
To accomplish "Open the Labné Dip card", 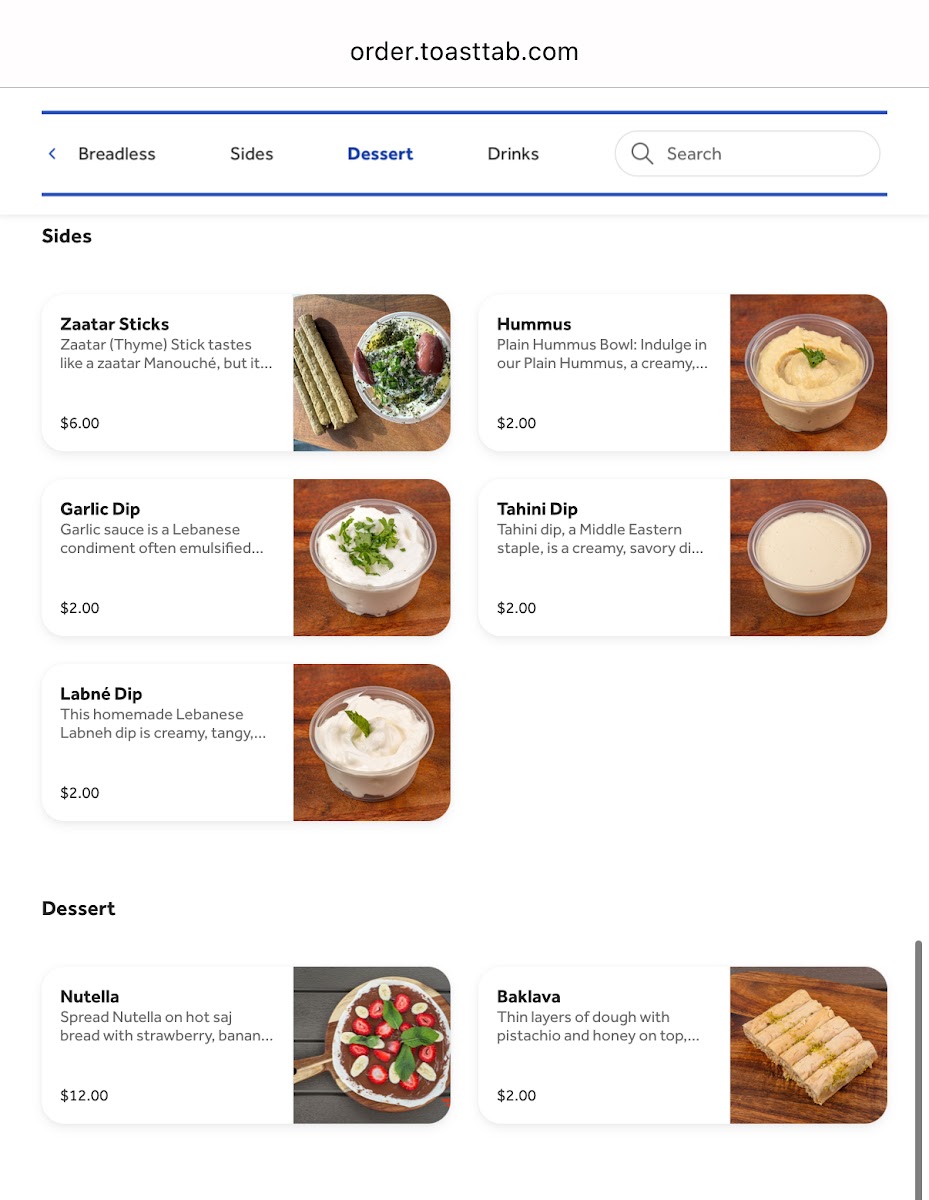I will tap(246, 743).
